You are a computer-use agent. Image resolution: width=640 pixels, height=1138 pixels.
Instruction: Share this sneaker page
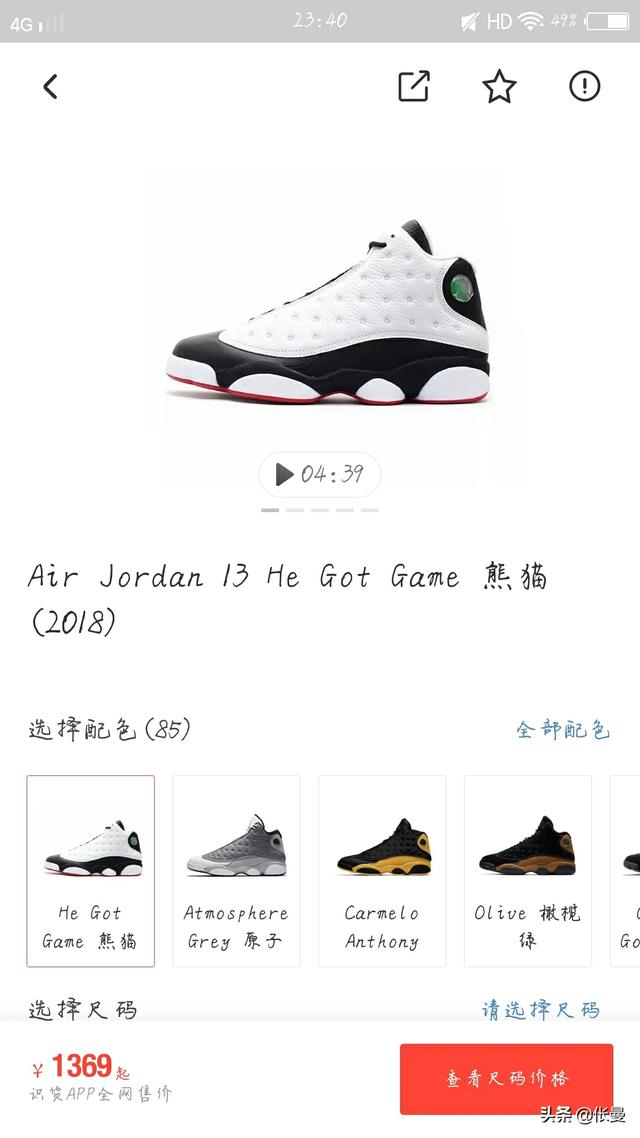click(x=414, y=87)
